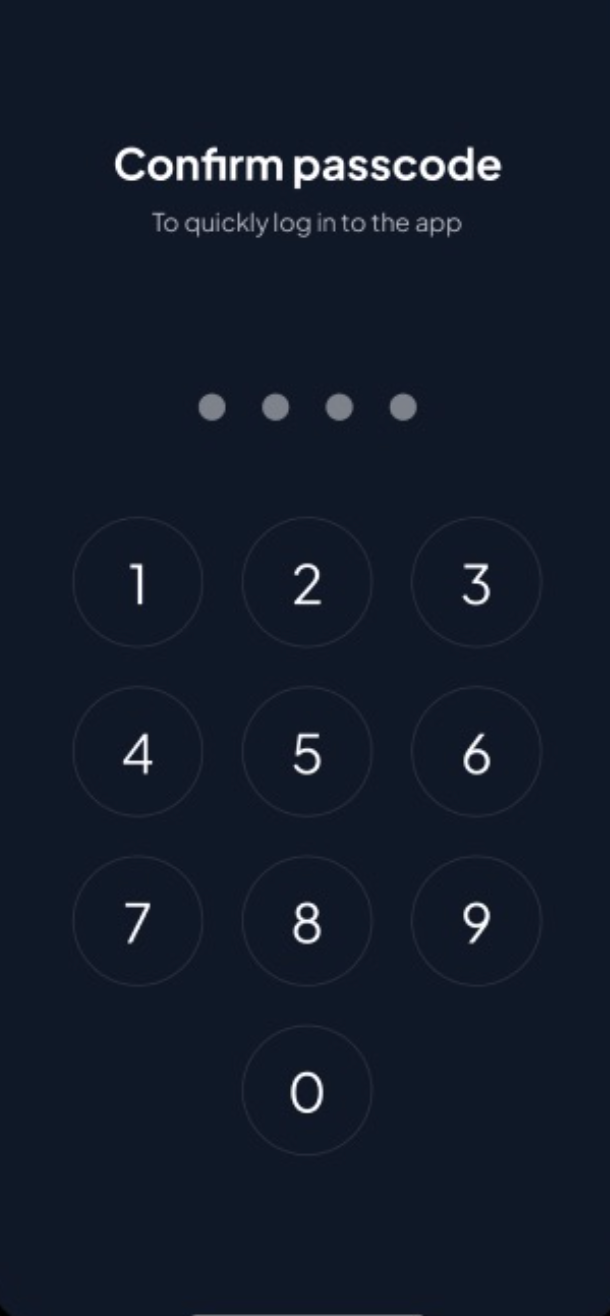
Task: Enter digit 1 on the passcode keypad
Action: tap(138, 583)
